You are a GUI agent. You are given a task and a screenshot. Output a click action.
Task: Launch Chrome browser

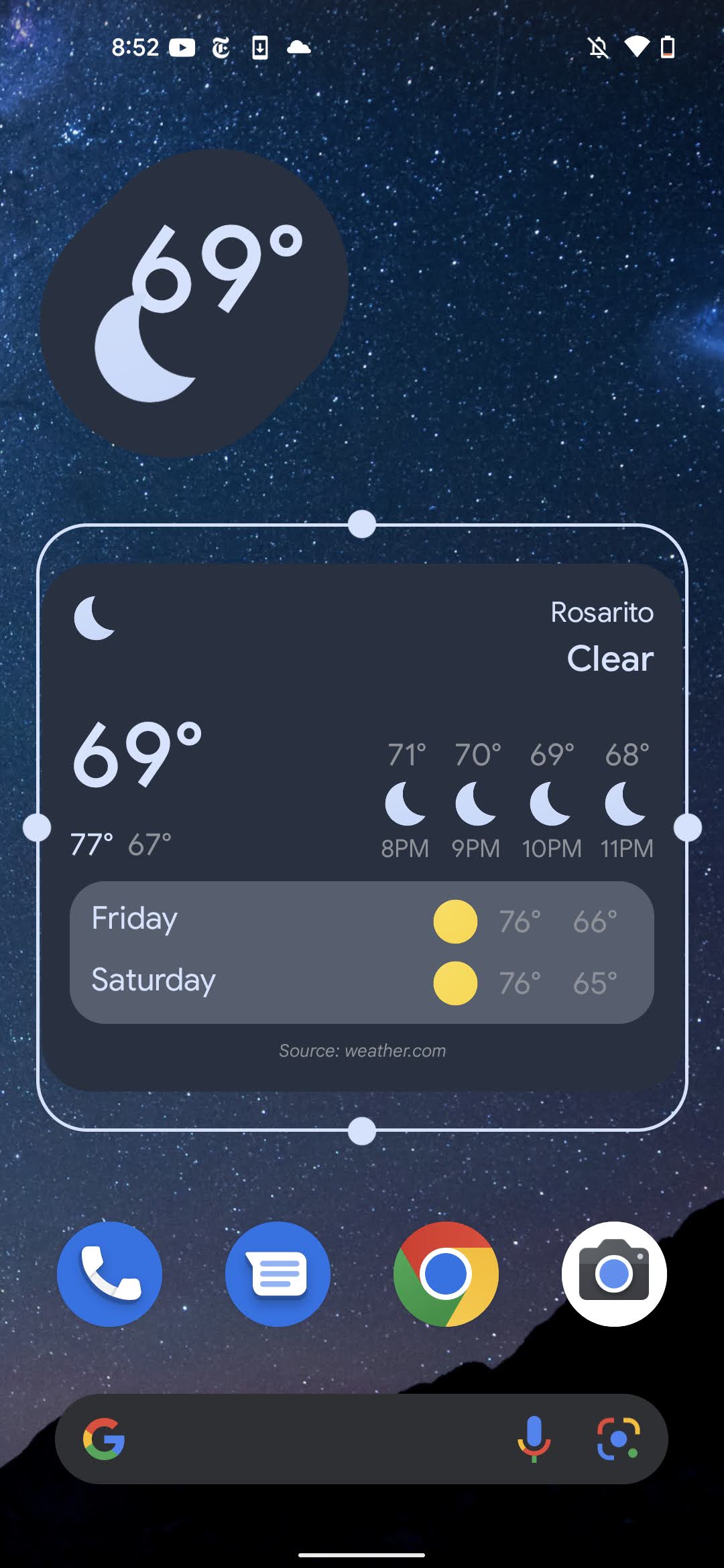[446, 1274]
